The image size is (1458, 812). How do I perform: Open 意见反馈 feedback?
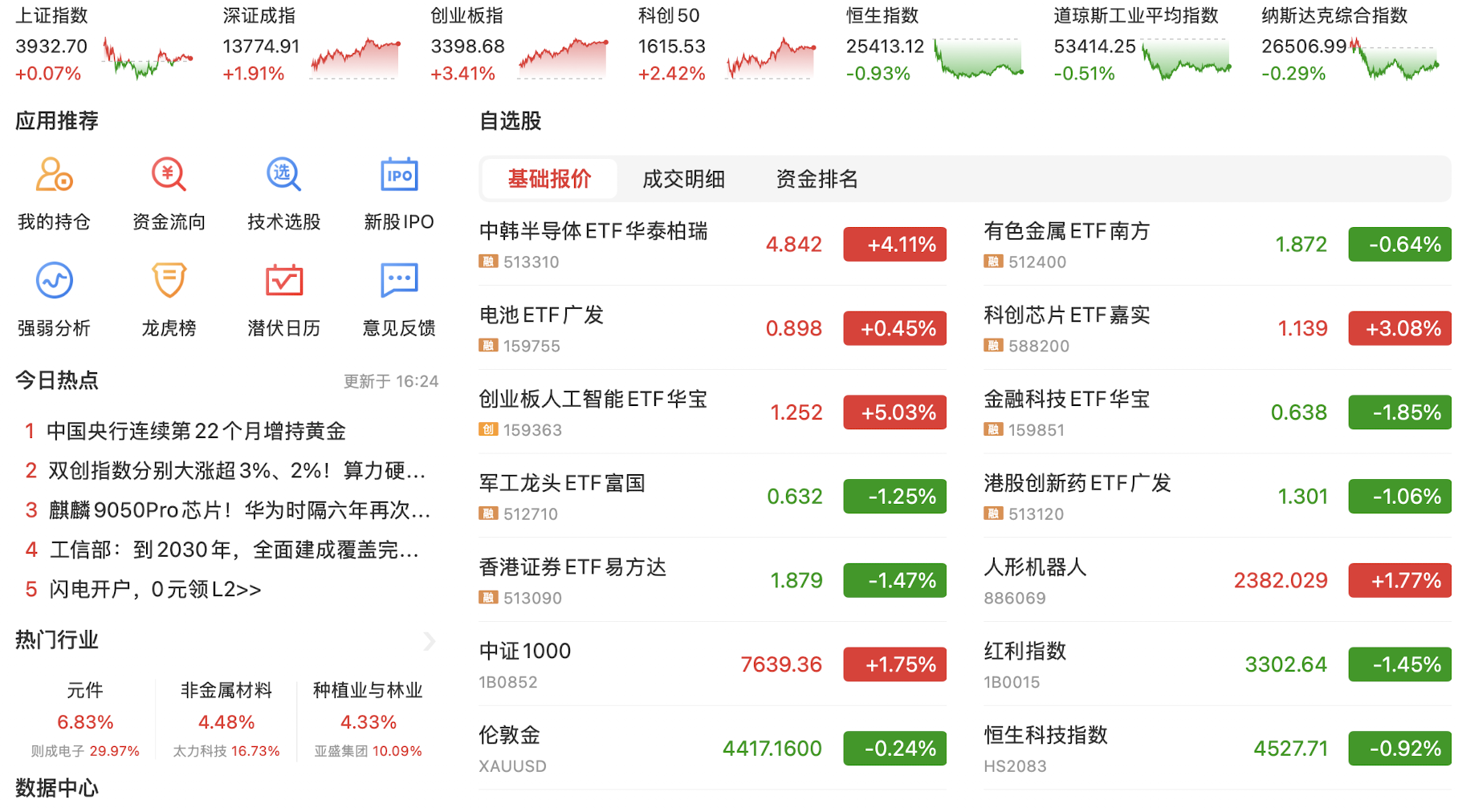pyautogui.click(x=399, y=300)
